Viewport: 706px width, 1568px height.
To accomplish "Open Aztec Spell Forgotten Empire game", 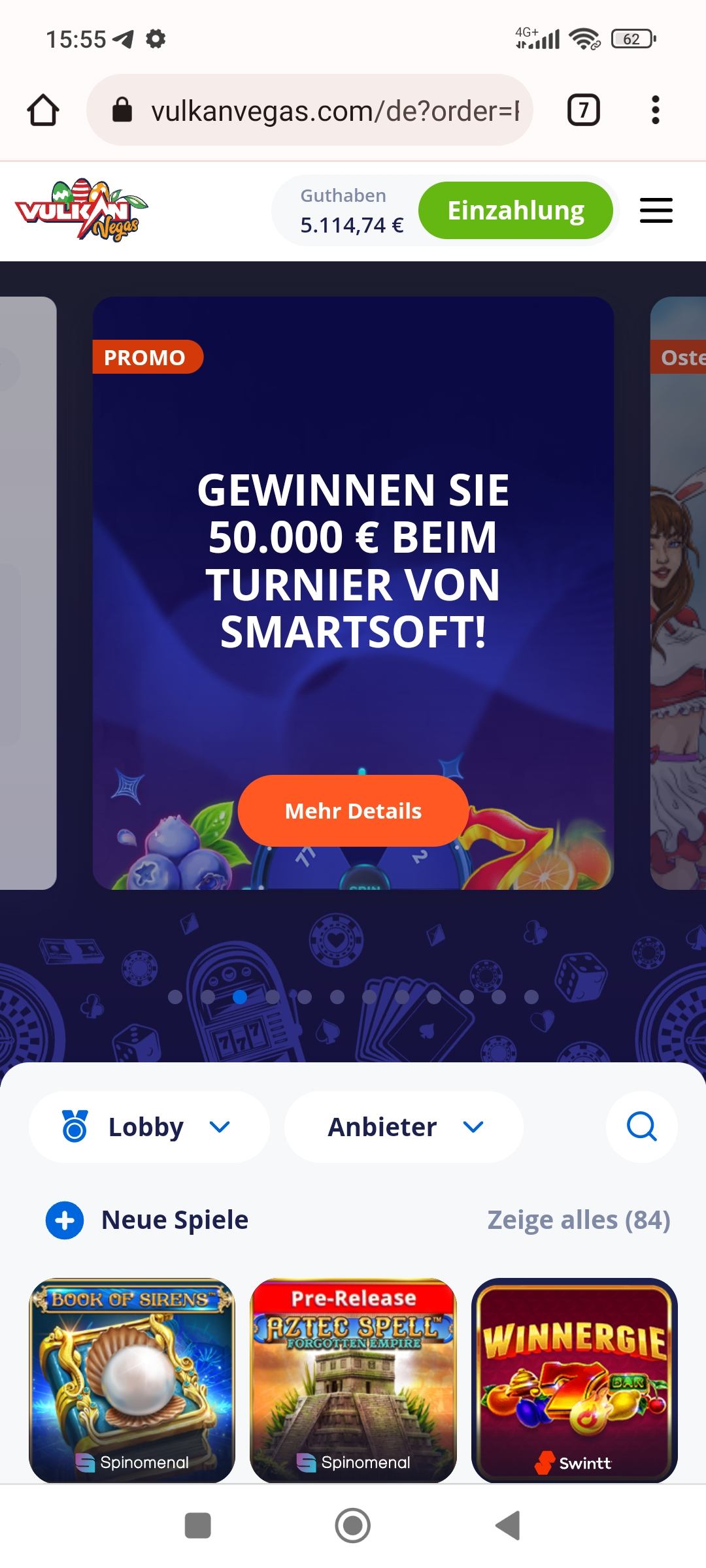I will [x=353, y=1379].
